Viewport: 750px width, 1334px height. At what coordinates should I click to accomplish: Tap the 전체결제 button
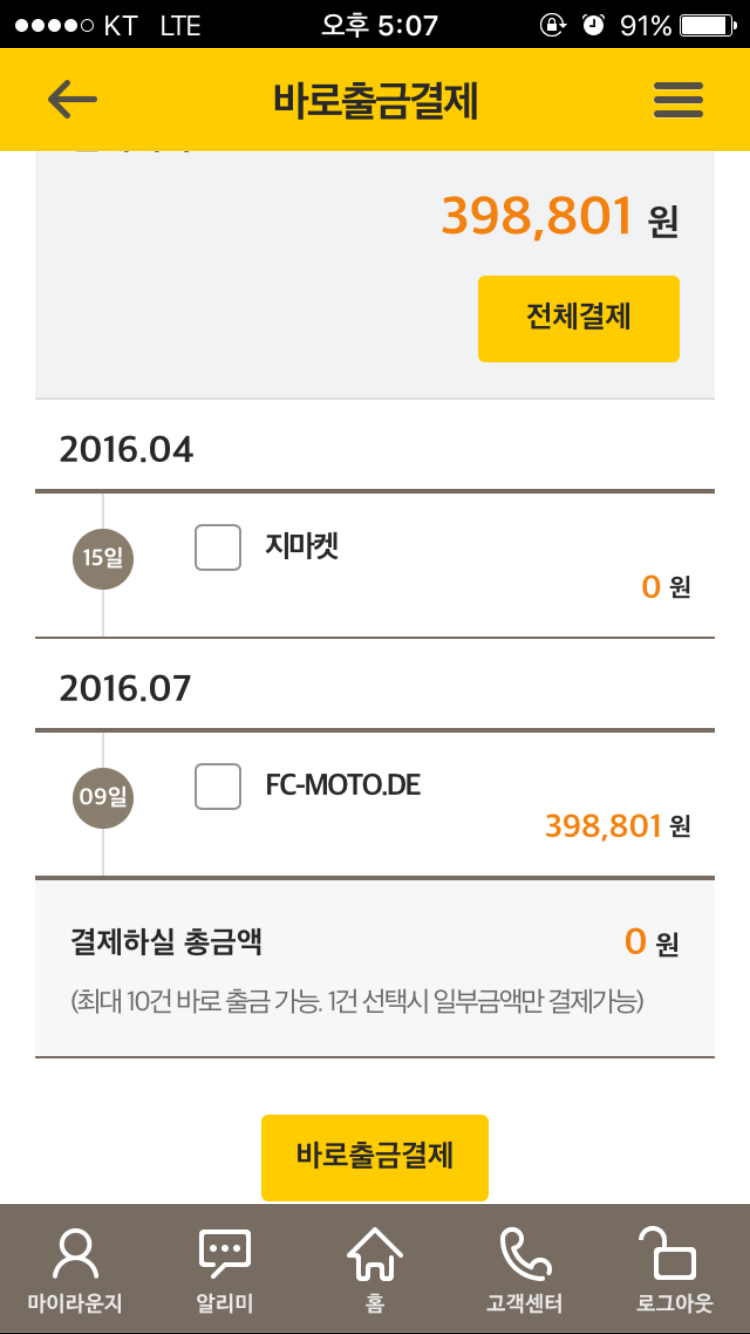coord(578,318)
